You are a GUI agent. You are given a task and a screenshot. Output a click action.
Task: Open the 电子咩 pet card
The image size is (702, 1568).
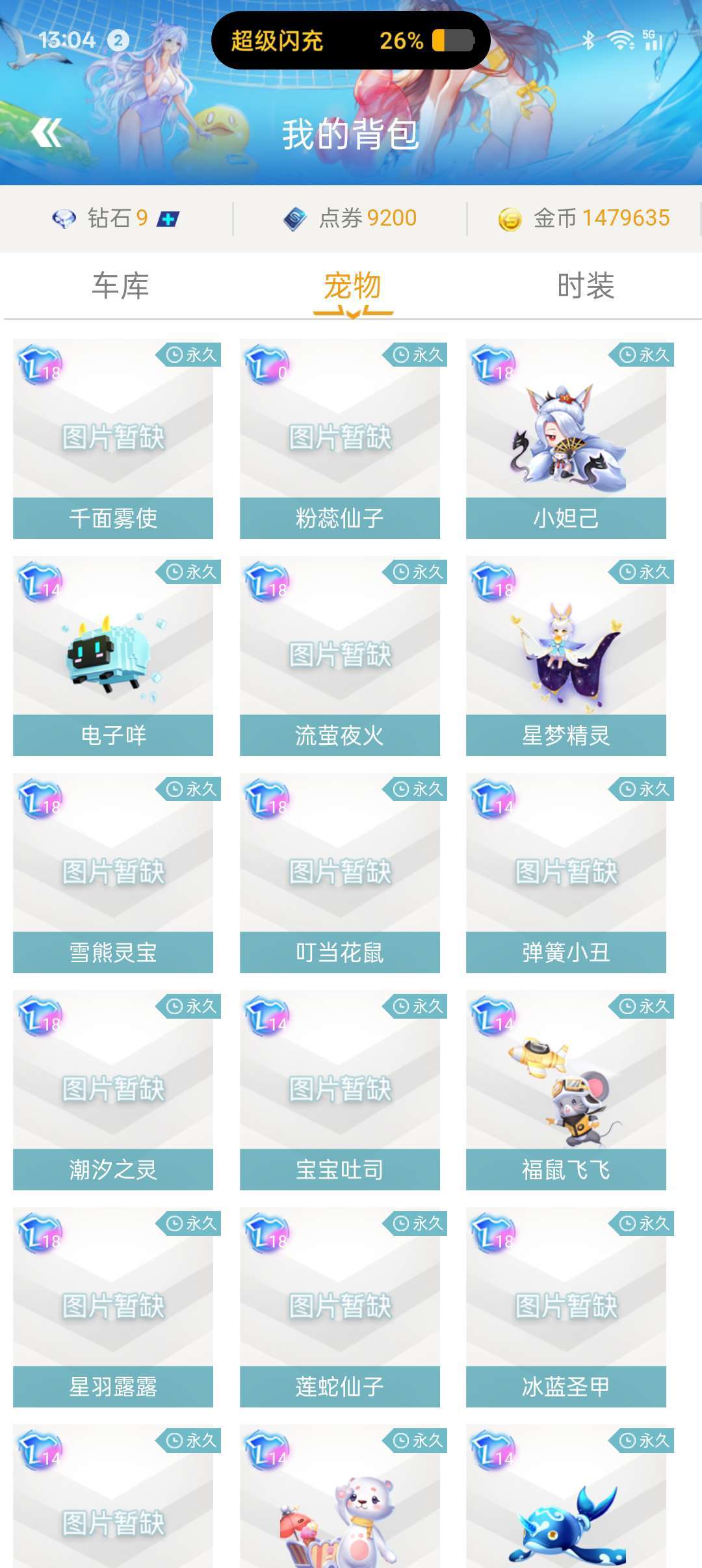(x=113, y=656)
